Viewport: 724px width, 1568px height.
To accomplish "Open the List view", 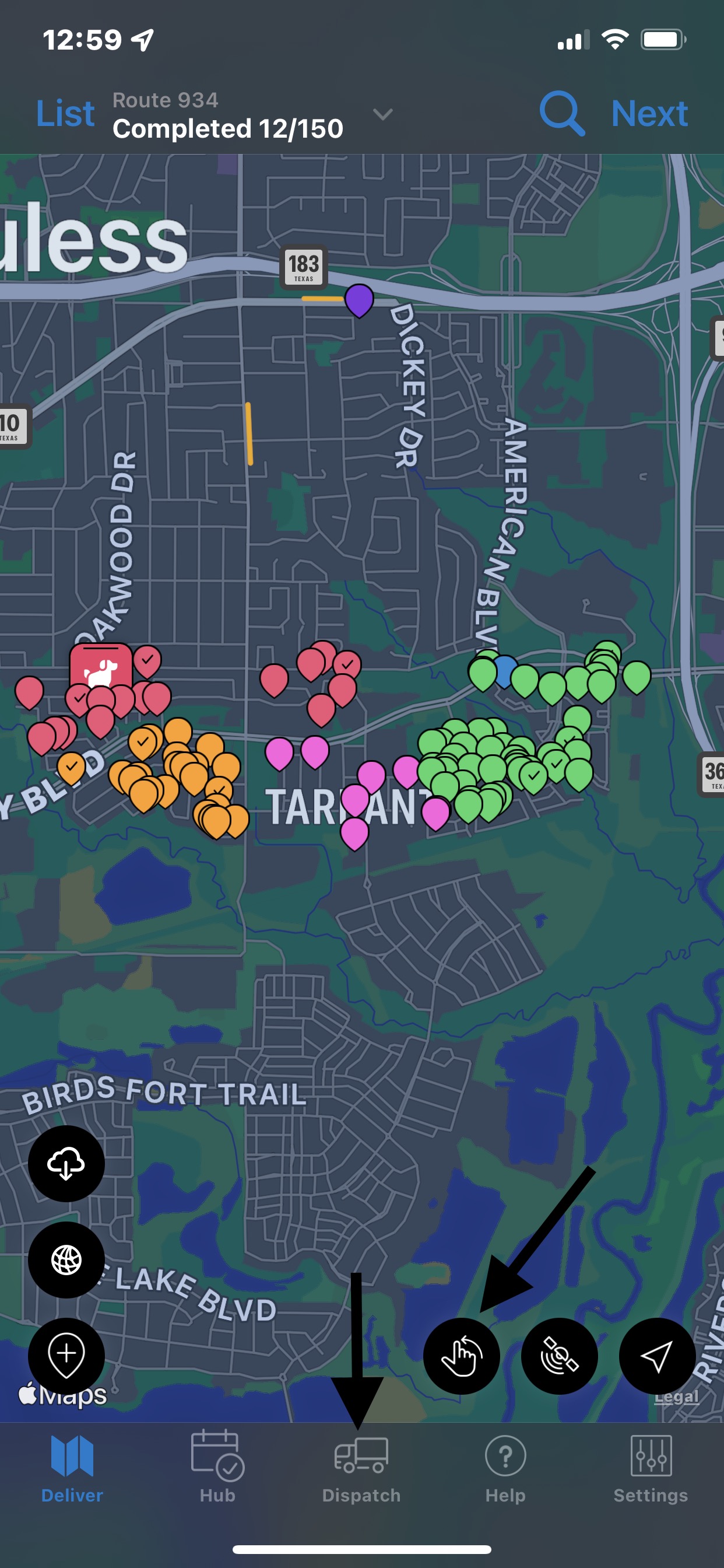I will (65, 114).
